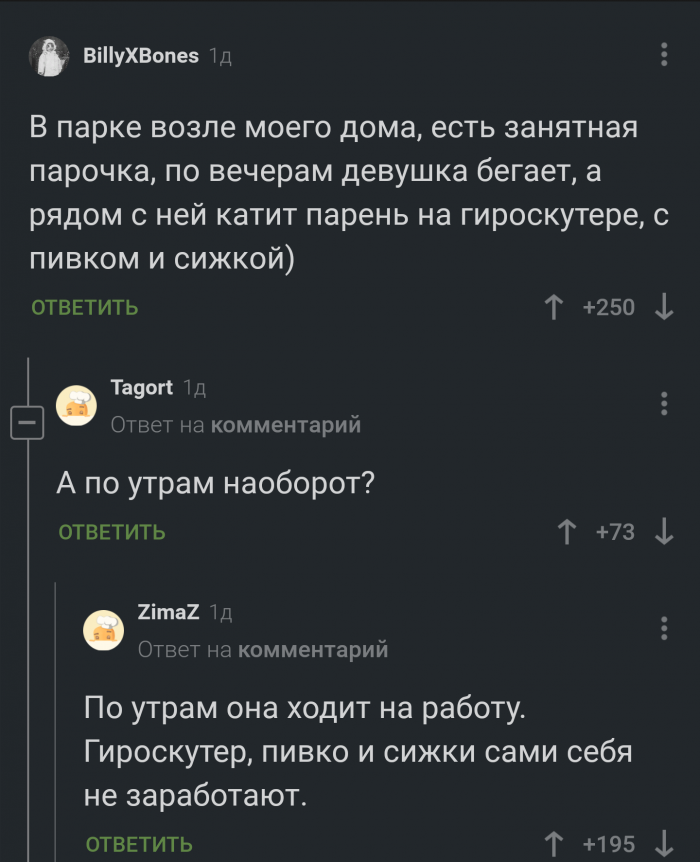Open overflow menu on ZimaZ comment
Image resolution: width=700 pixels, height=862 pixels.
[x=665, y=628]
